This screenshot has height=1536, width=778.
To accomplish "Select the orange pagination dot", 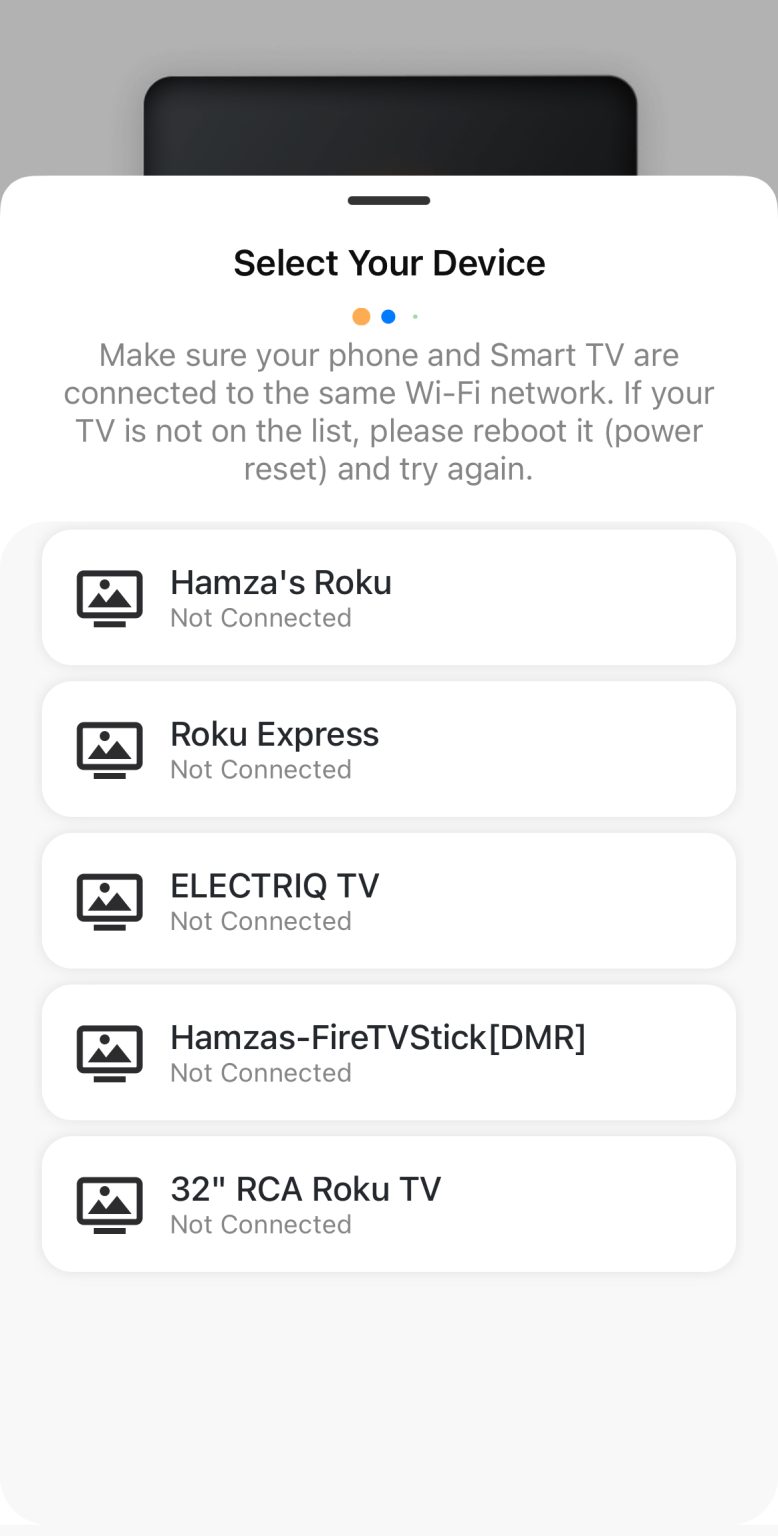I will pyautogui.click(x=361, y=316).
